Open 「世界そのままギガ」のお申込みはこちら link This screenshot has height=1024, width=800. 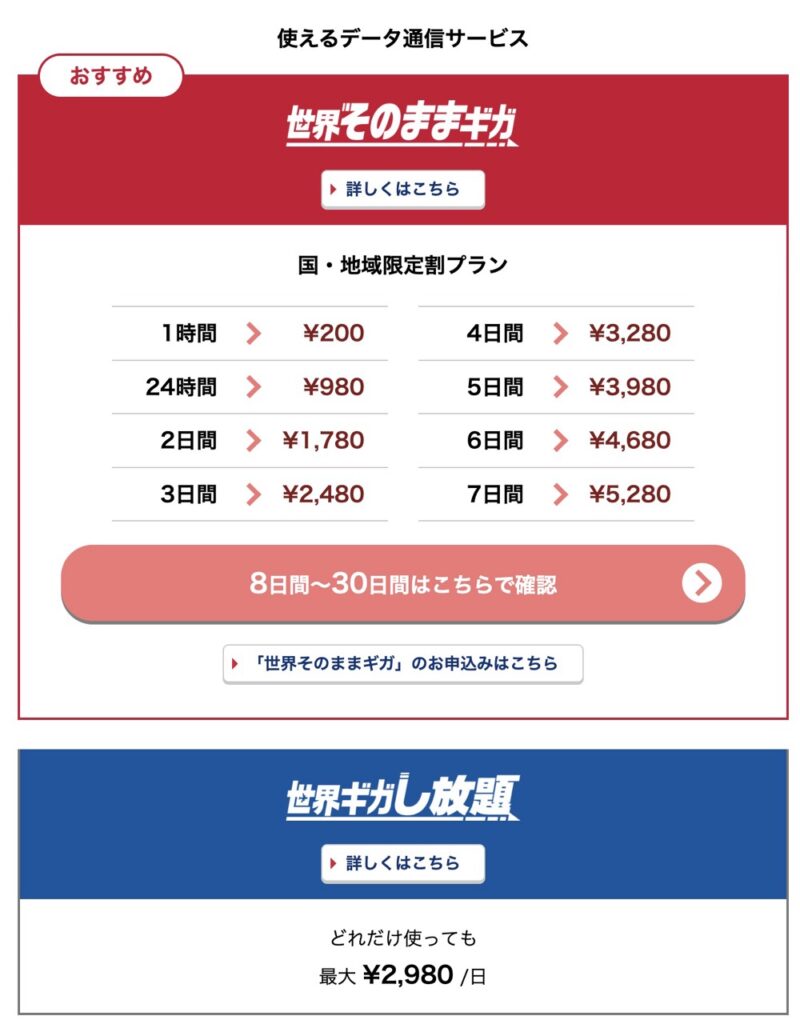[x=402, y=664]
